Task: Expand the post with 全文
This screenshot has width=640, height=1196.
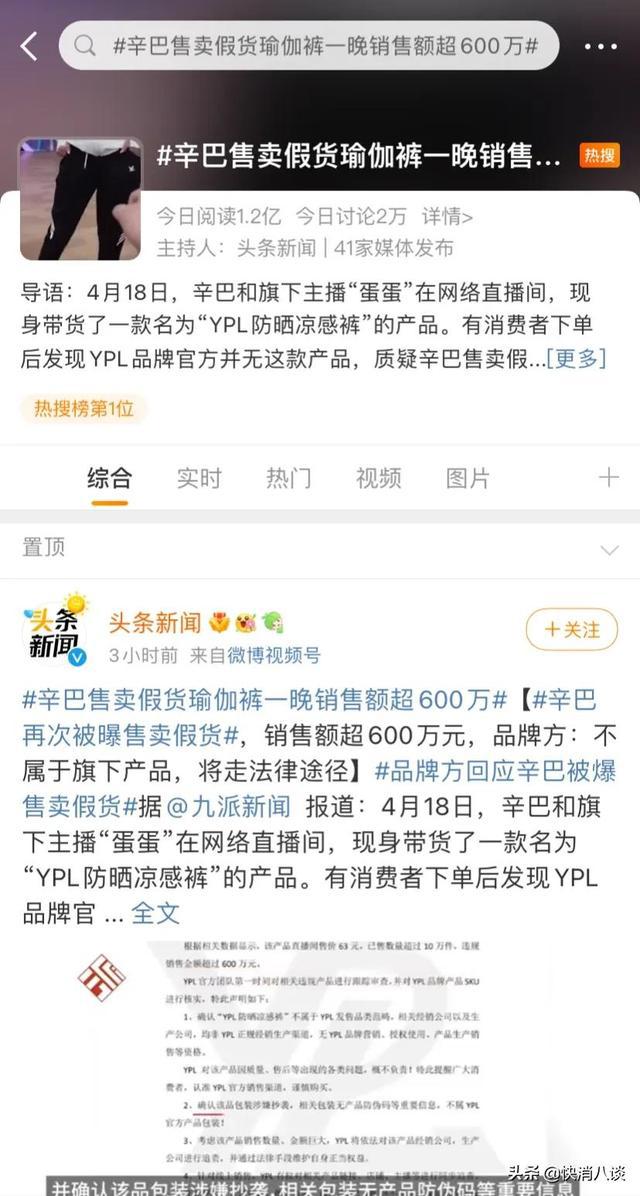Action: (155, 912)
